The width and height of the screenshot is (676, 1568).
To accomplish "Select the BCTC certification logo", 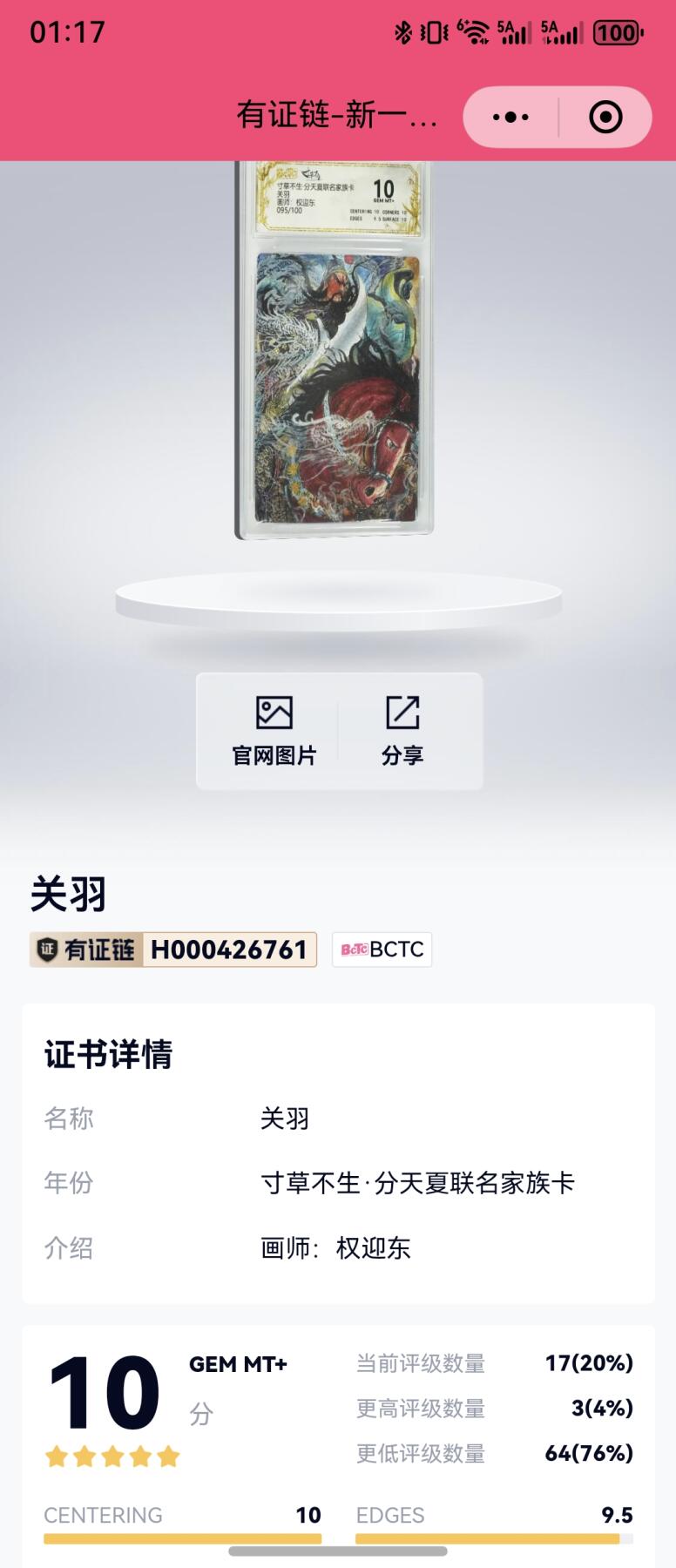I will coord(381,950).
